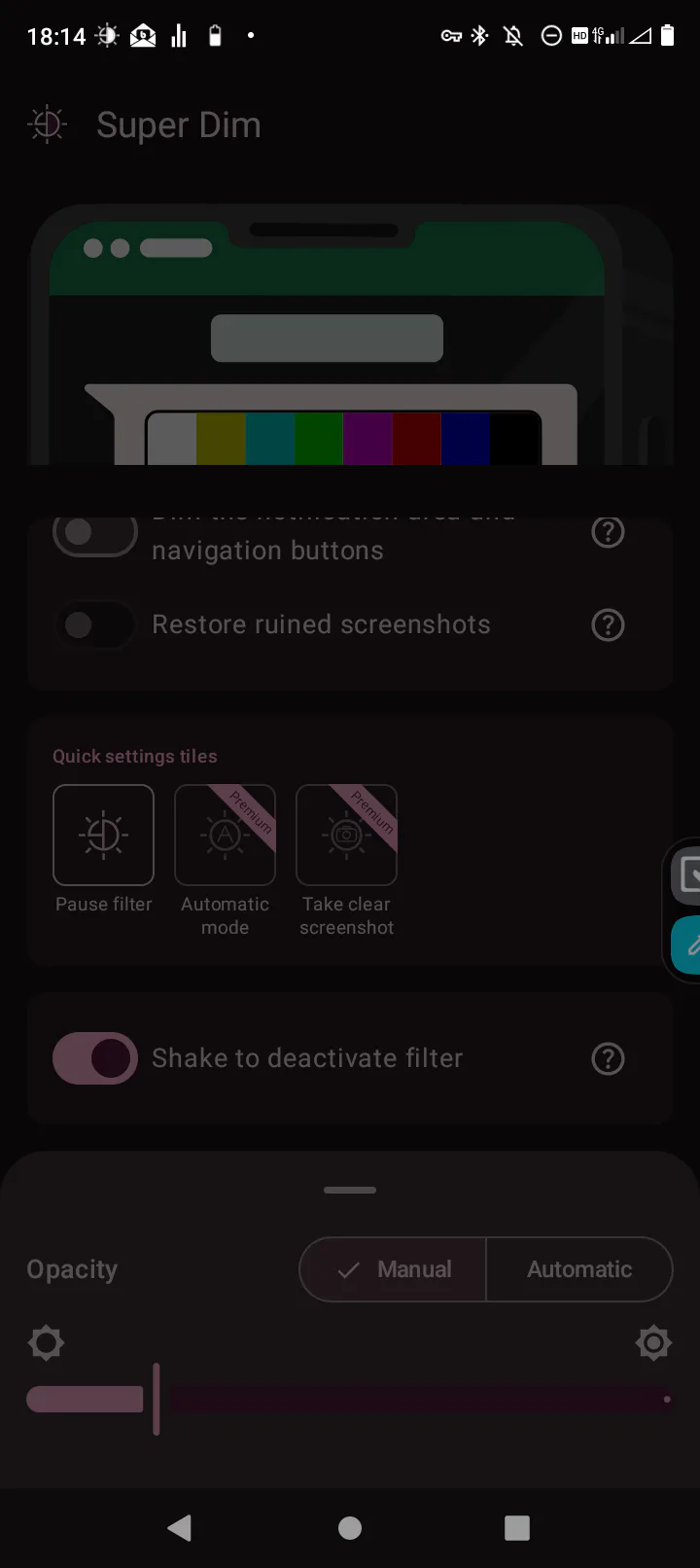Toggle Restore ruined screenshots switch
This screenshot has height=1568, width=700.
94,624
